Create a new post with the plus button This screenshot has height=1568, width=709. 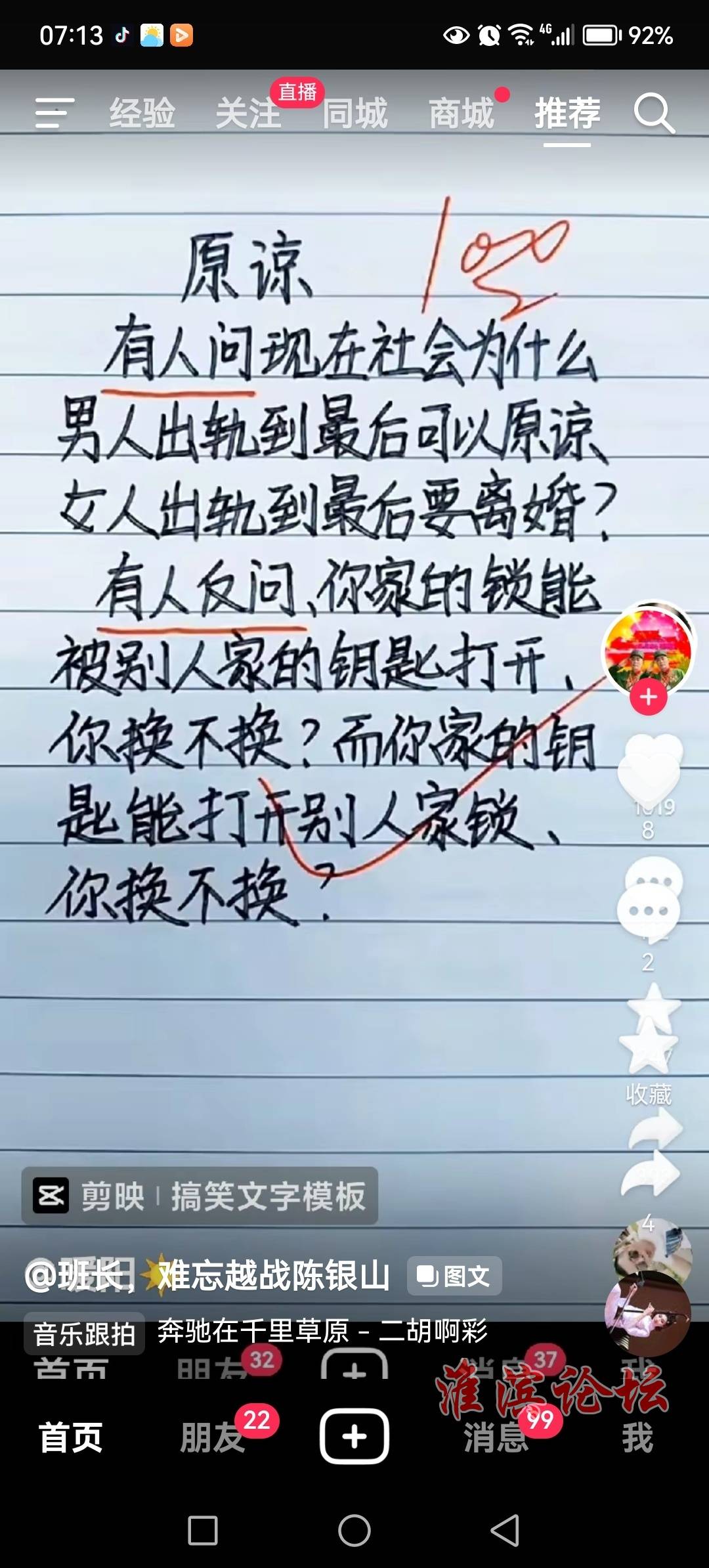(354, 1436)
